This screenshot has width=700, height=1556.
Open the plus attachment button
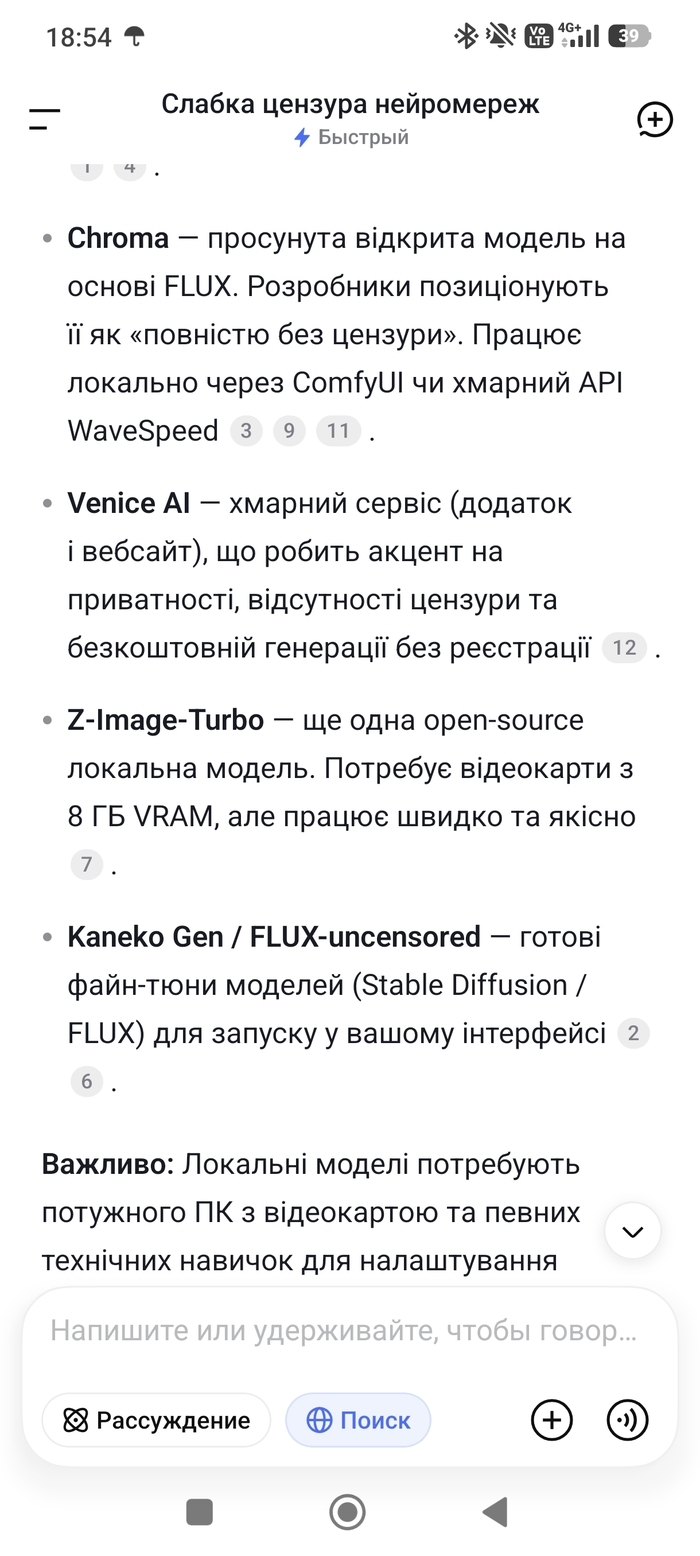(x=552, y=1420)
